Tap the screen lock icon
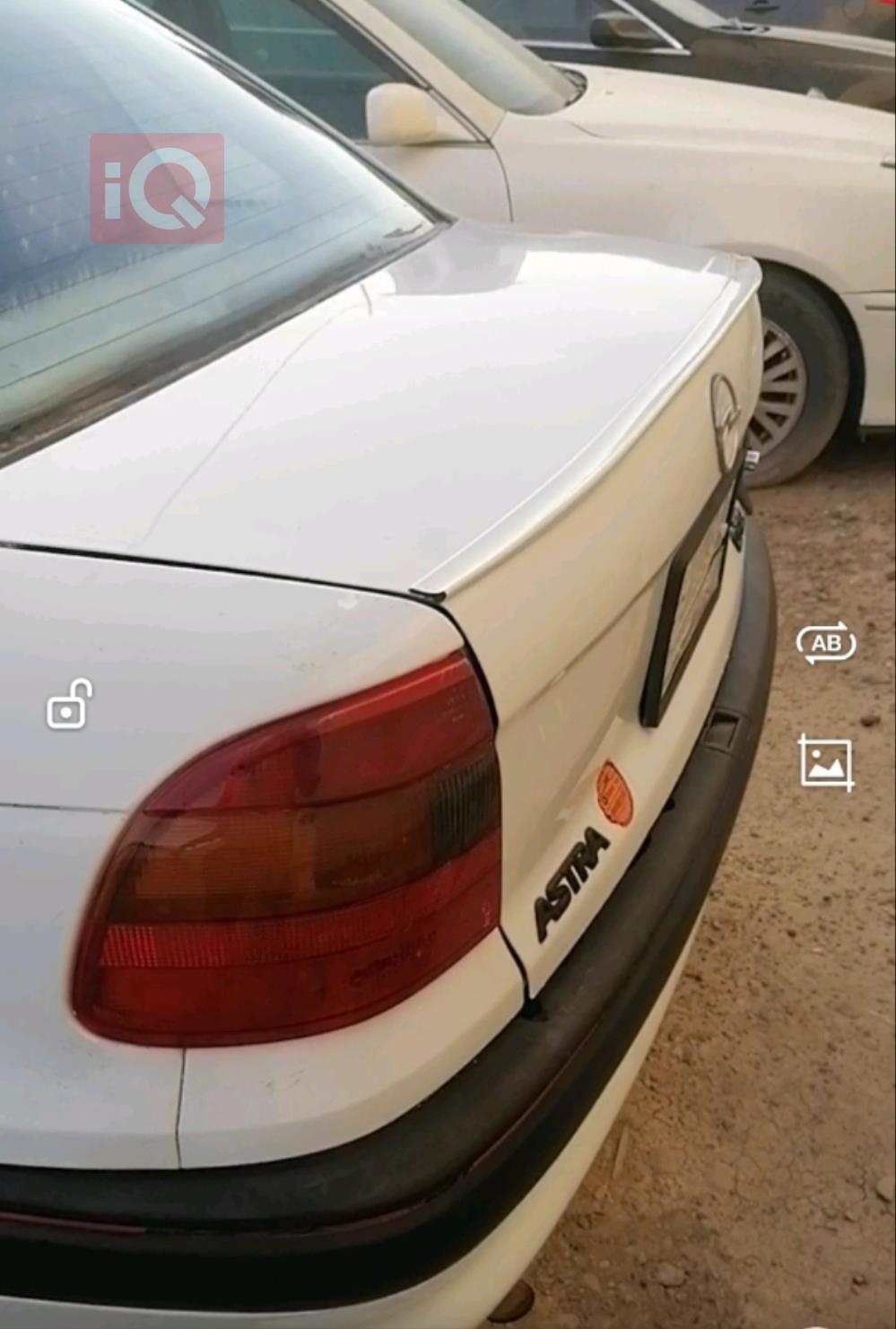Image resolution: width=896 pixels, height=1329 pixels. click(69, 705)
